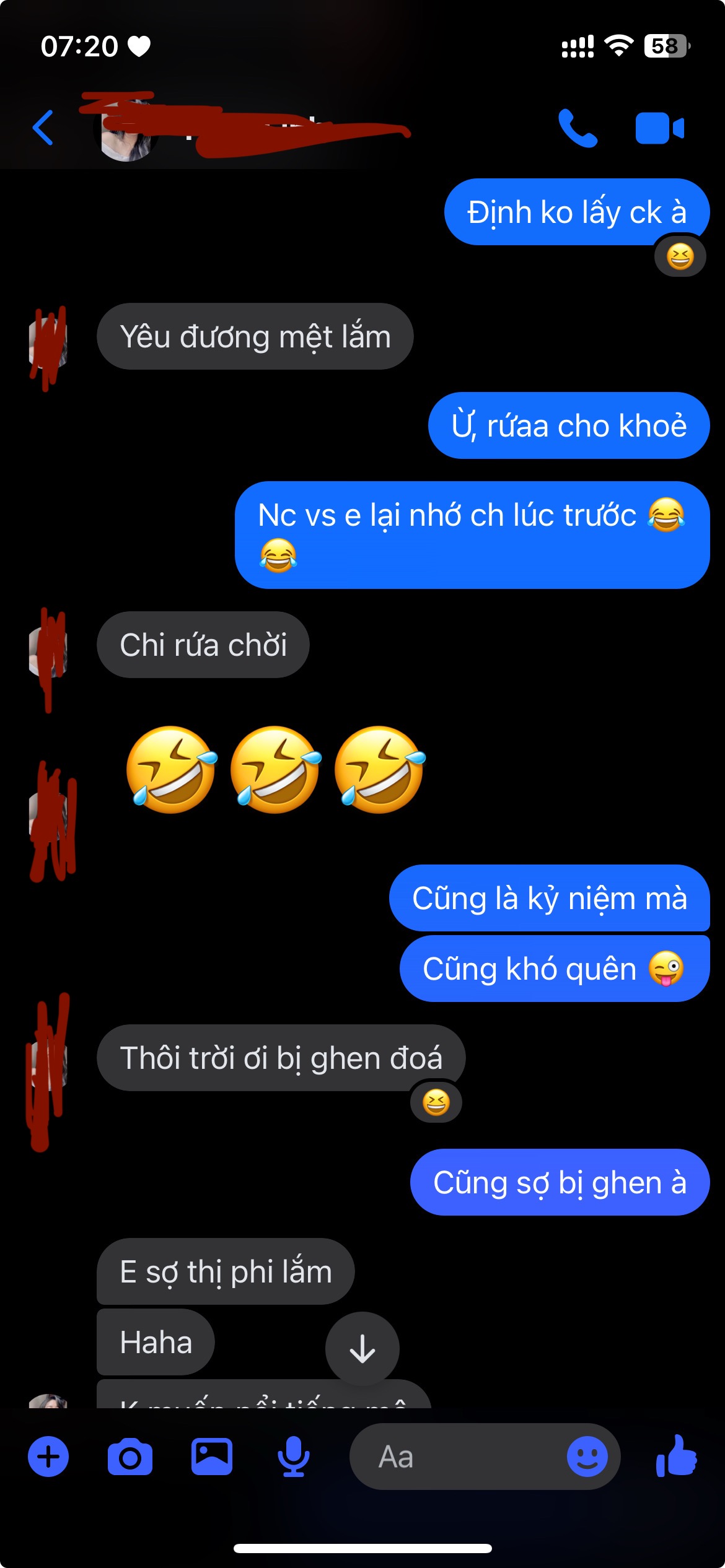The image size is (725, 1568).
Task: Open the camera
Action: [130, 1457]
